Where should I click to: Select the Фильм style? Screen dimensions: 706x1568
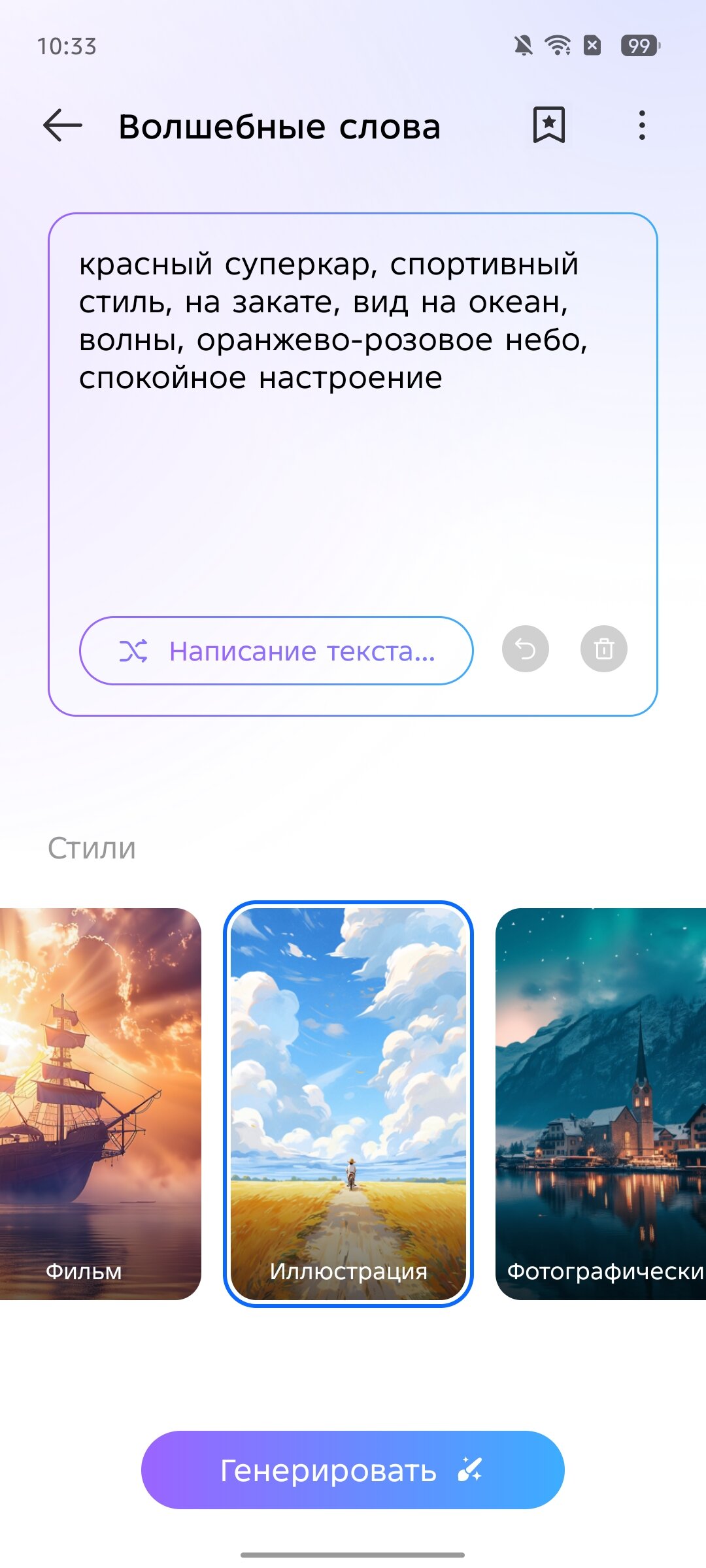click(x=98, y=1104)
